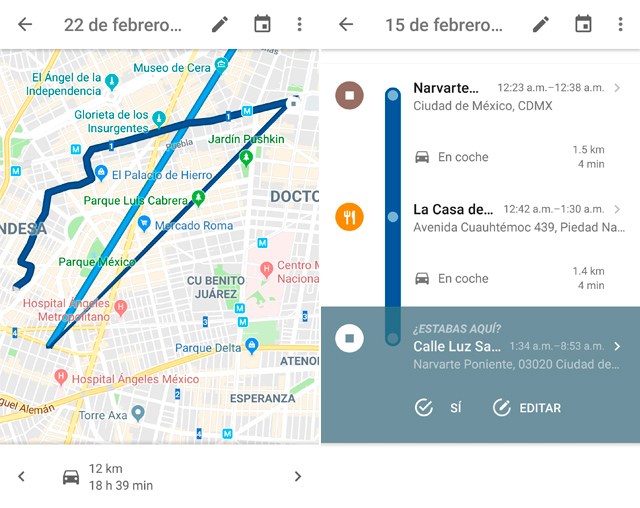Screen dimensions: 640x508
Task: Open calendar on 22 de febrero screen
Action: click(x=262, y=24)
